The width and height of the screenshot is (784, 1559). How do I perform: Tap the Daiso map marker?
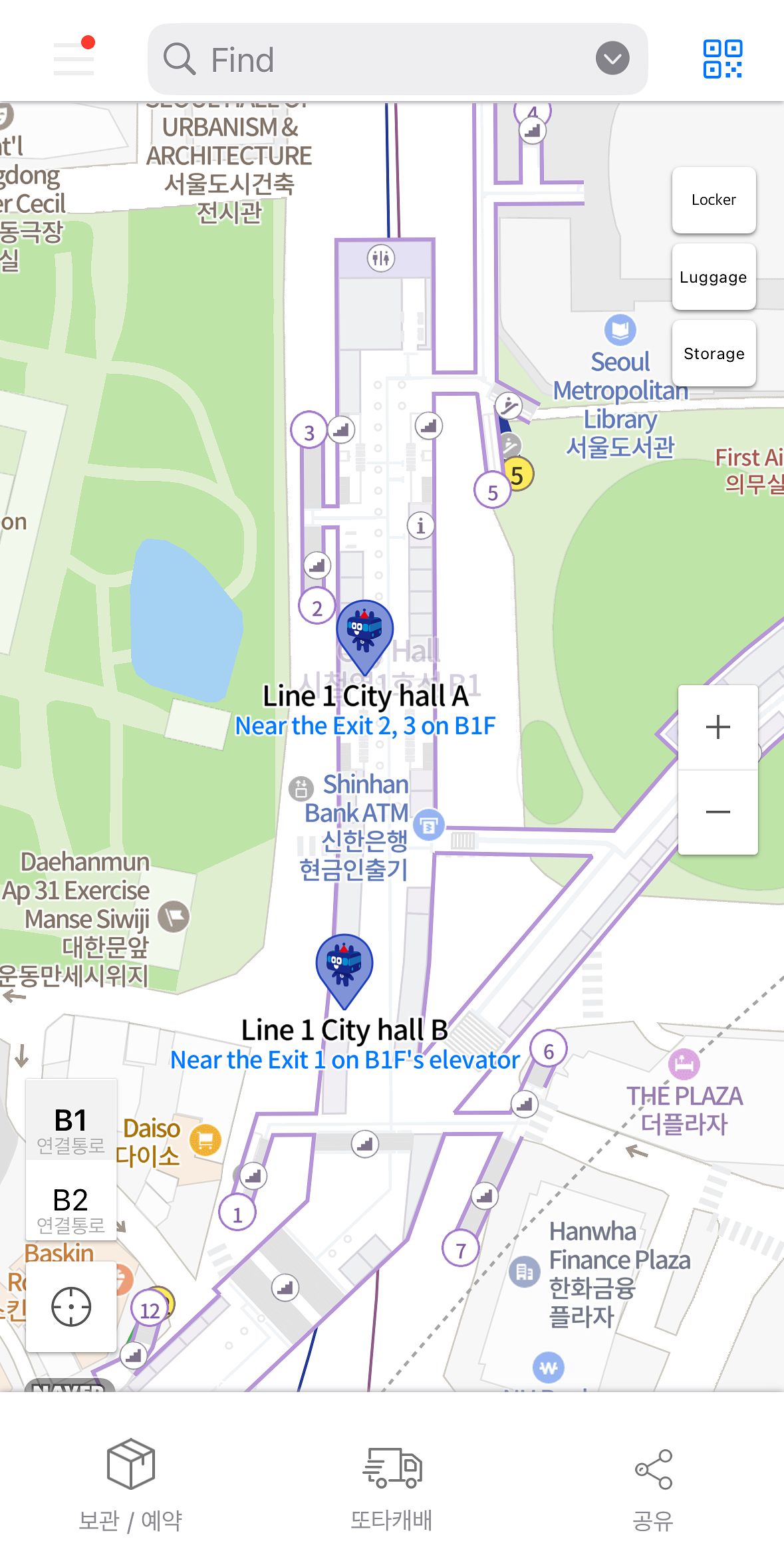coord(205,1140)
